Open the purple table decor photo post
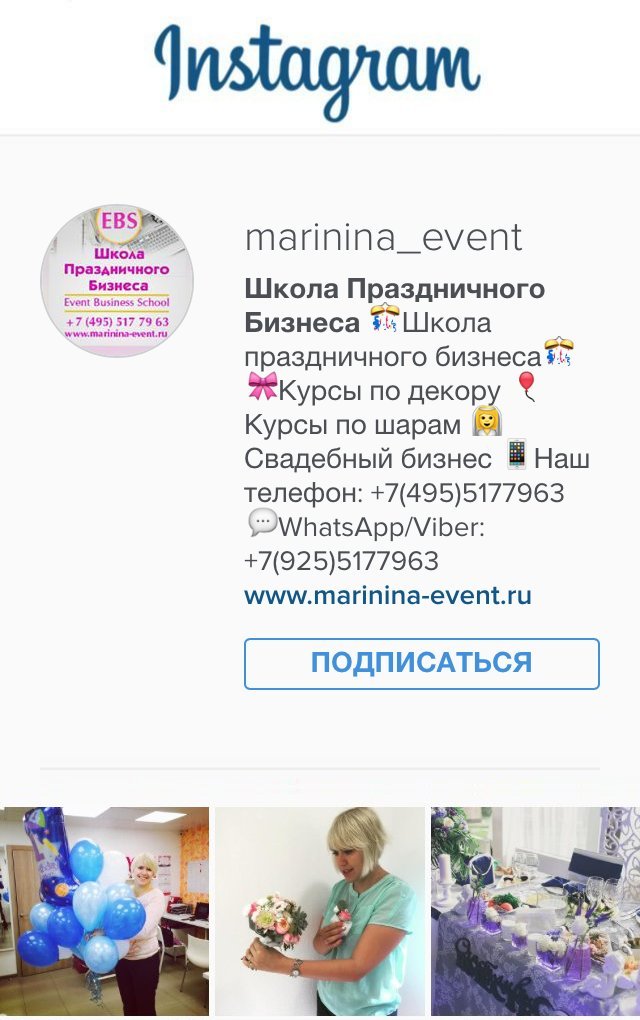The width and height of the screenshot is (640, 1020). tap(536, 910)
